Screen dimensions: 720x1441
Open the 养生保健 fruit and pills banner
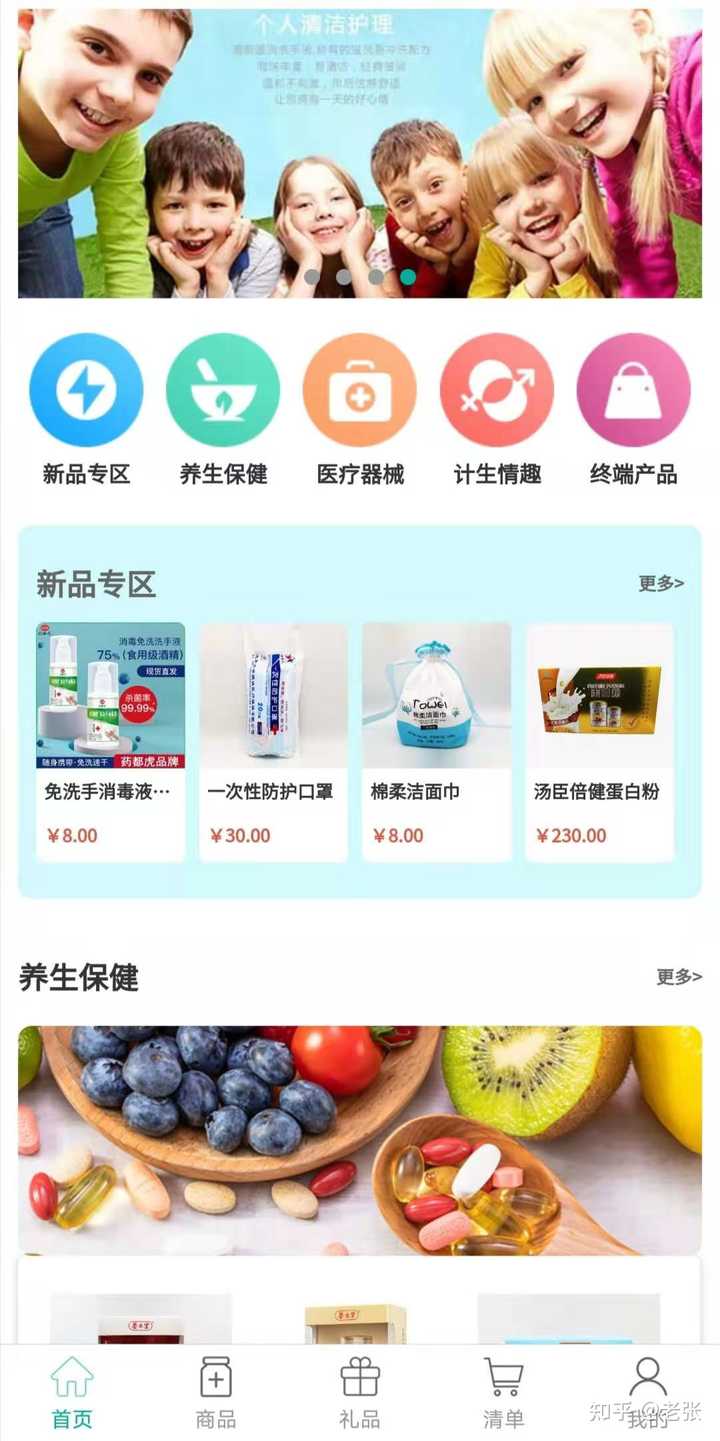[x=360, y=1140]
